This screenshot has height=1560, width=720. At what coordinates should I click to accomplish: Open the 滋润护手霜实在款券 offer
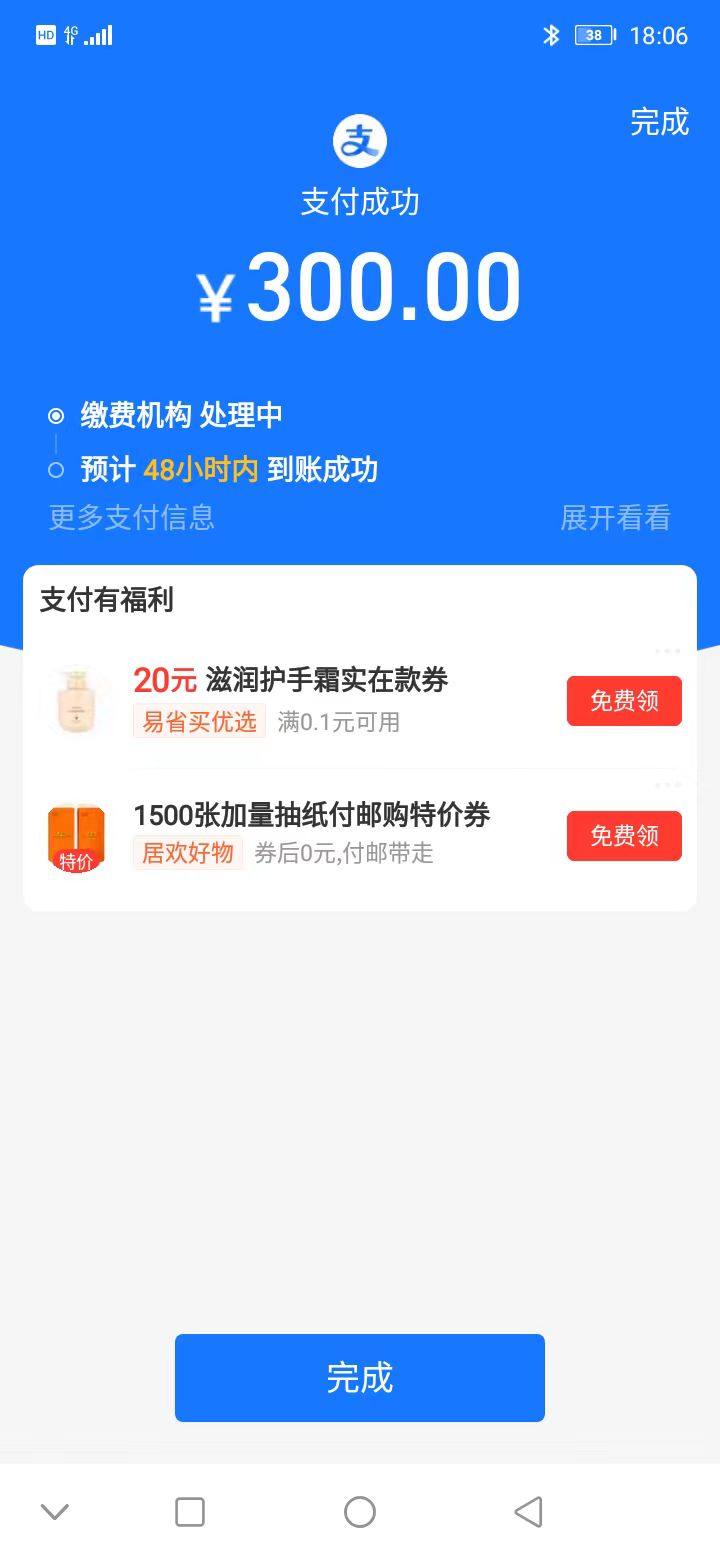click(326, 680)
